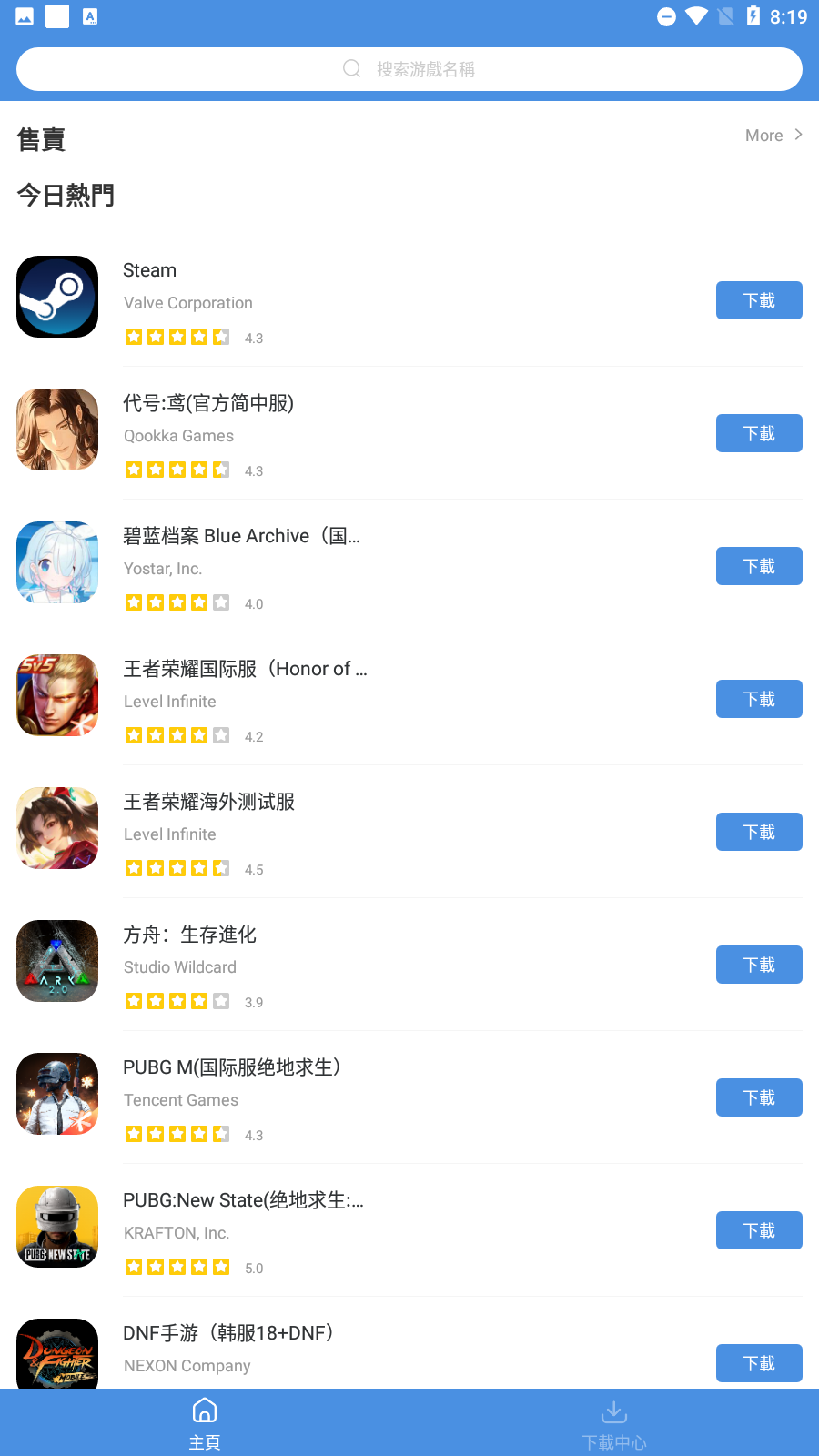The image size is (819, 1456).
Task: Tap 下載 for PUBG:New State
Action: [x=758, y=1230]
